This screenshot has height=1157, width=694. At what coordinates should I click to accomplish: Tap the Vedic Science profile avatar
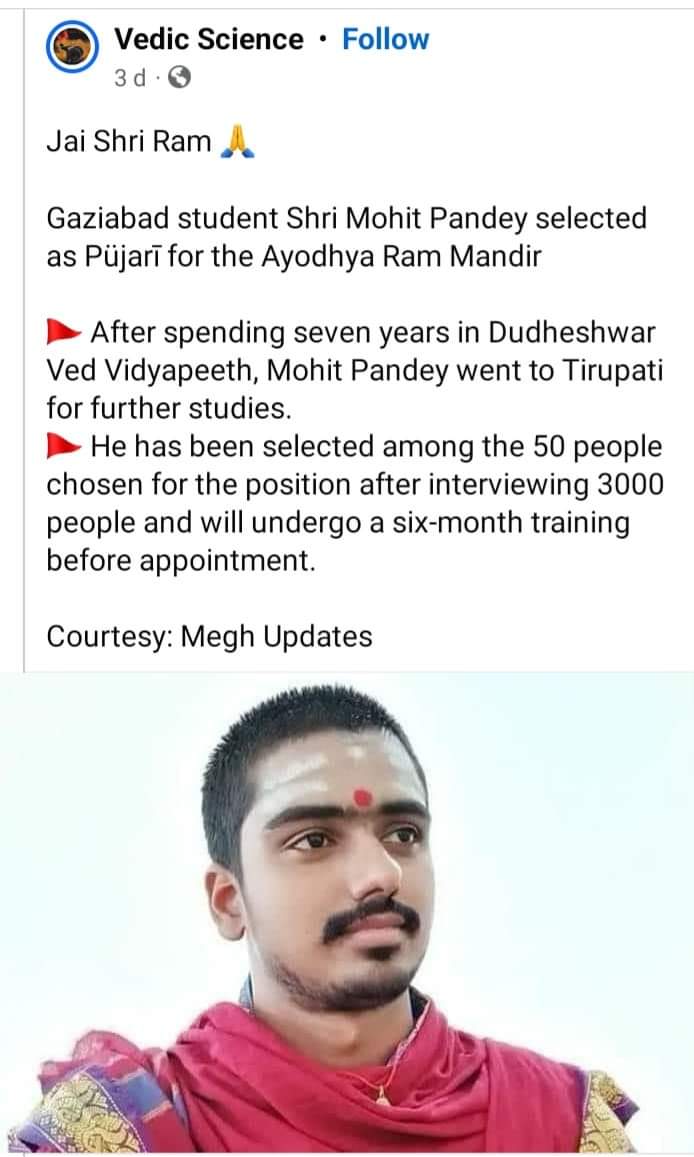coord(72,49)
